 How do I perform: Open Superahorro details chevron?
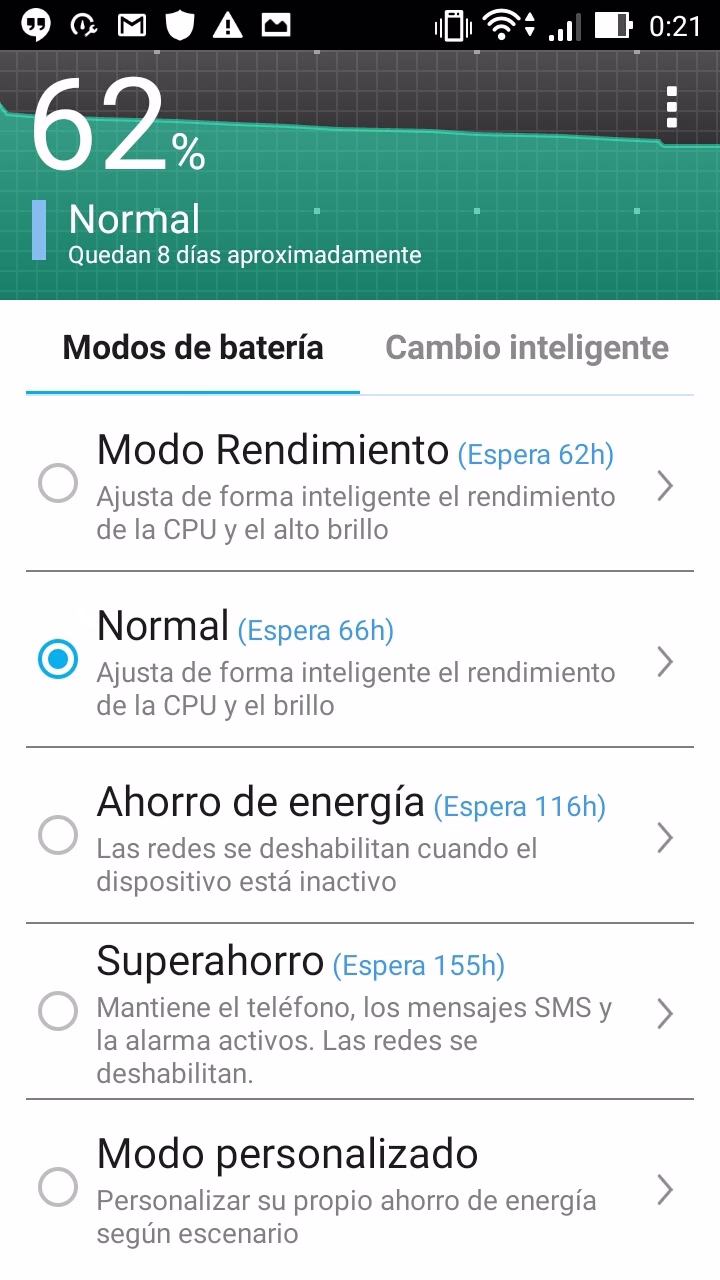pyautogui.click(x=665, y=1013)
